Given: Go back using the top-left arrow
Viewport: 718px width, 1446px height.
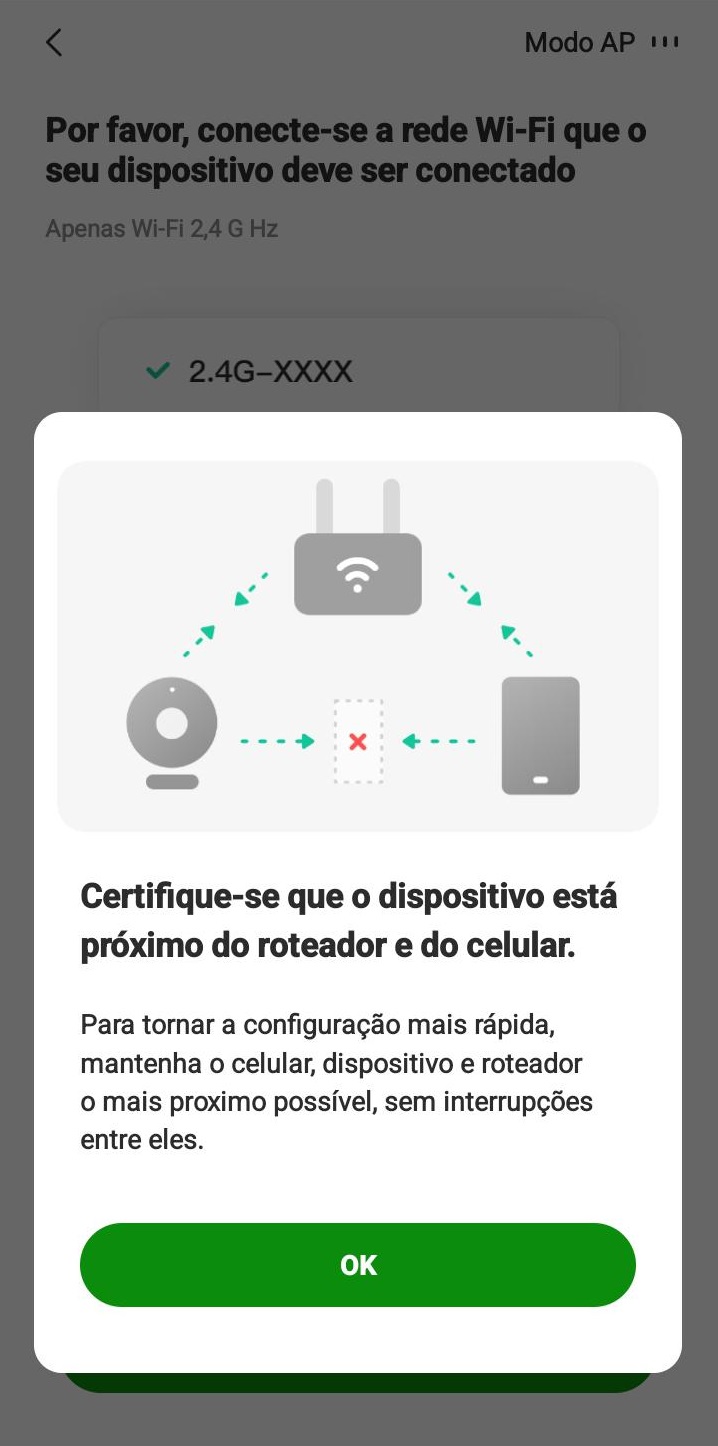Looking at the screenshot, I should [54, 42].
